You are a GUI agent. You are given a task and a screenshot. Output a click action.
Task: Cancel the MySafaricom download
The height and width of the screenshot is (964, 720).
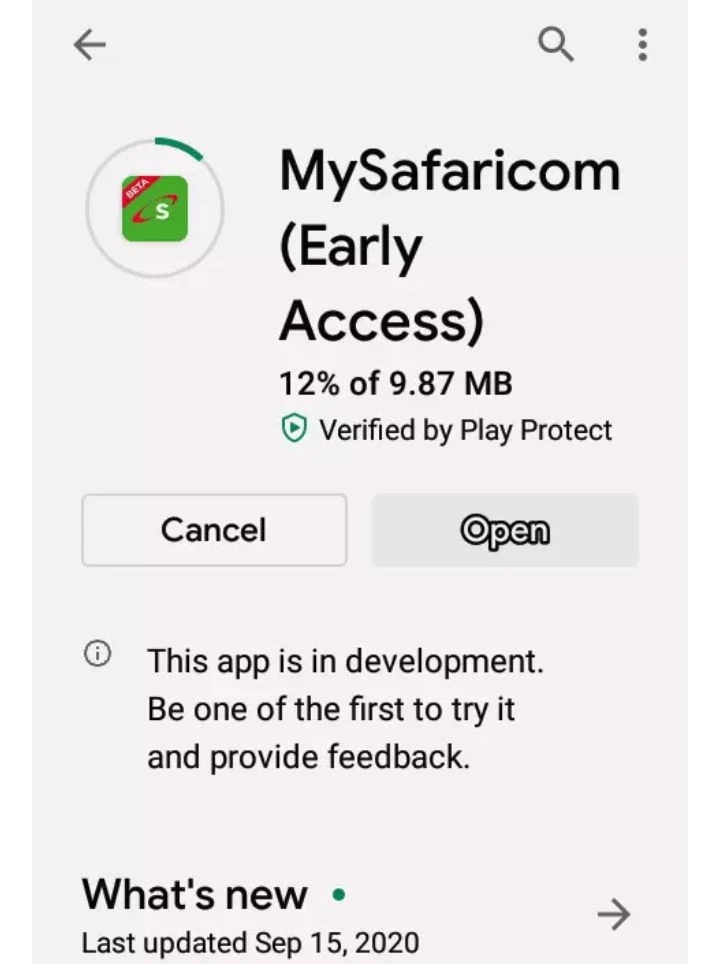[214, 530]
